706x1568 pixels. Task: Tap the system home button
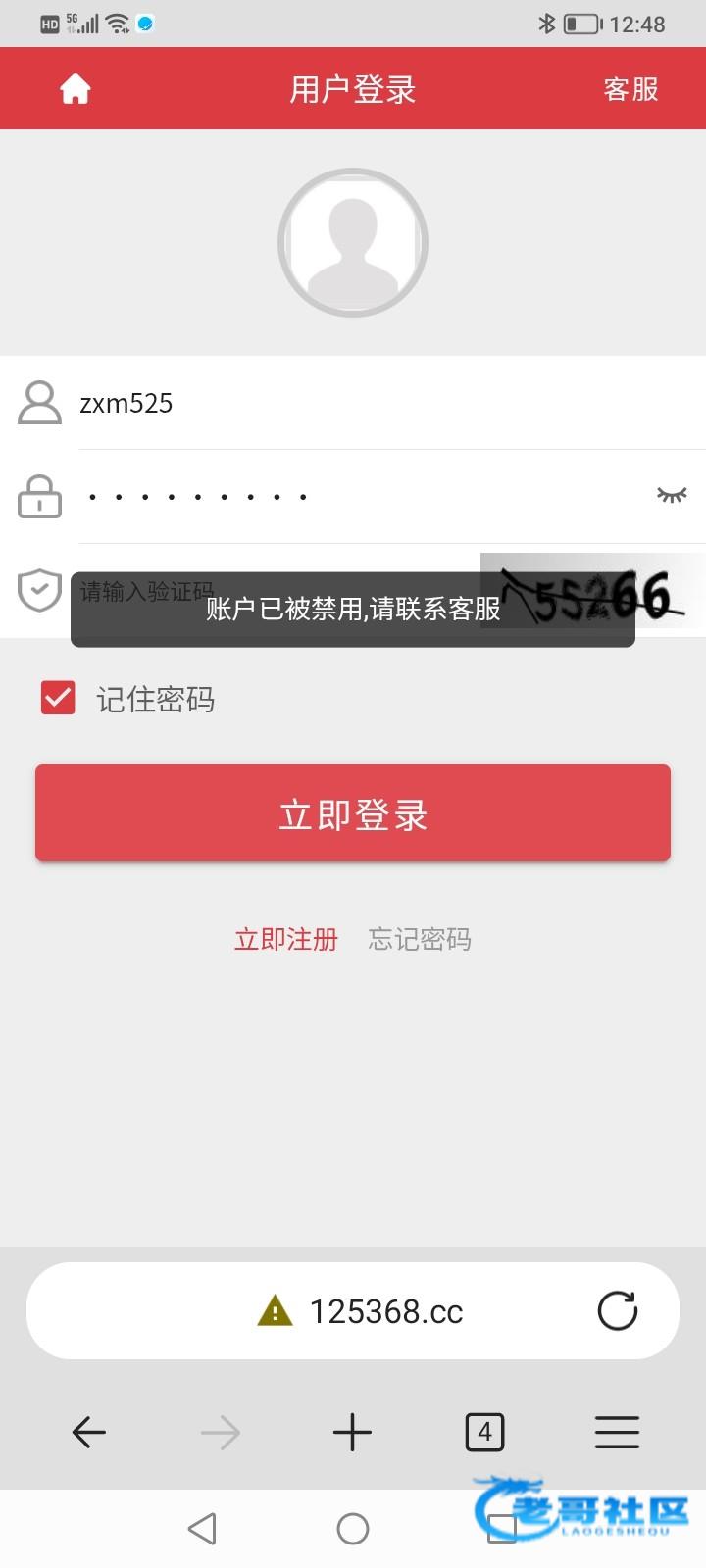353,1528
